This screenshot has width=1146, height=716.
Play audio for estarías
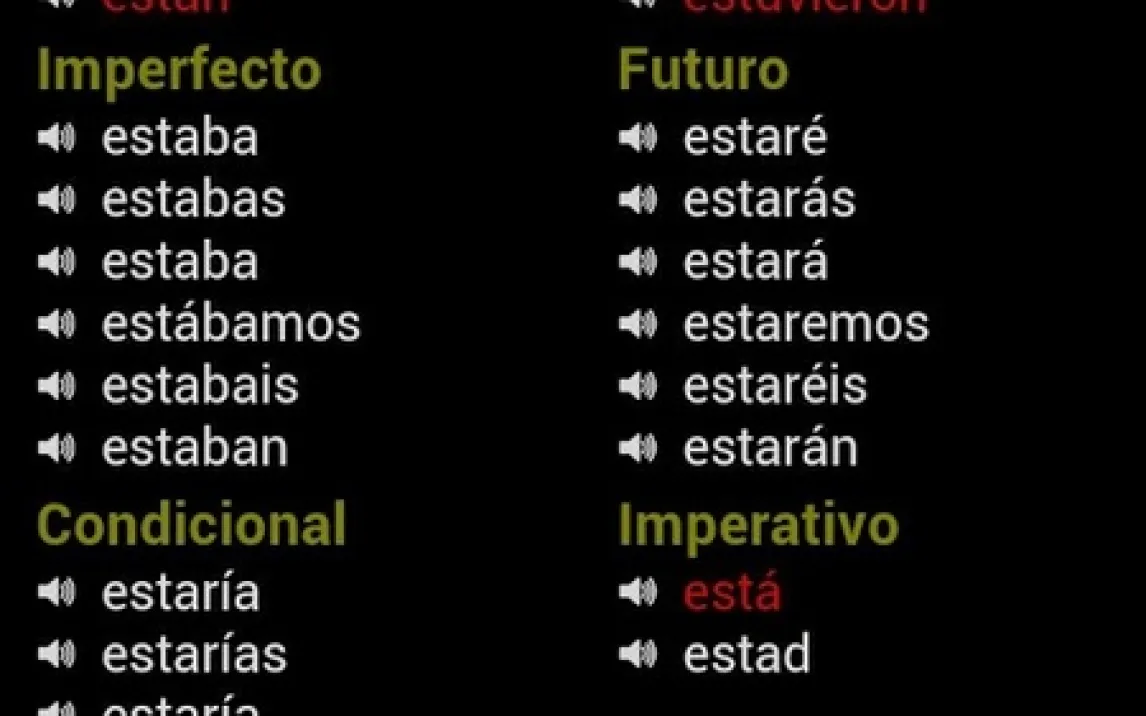57,654
